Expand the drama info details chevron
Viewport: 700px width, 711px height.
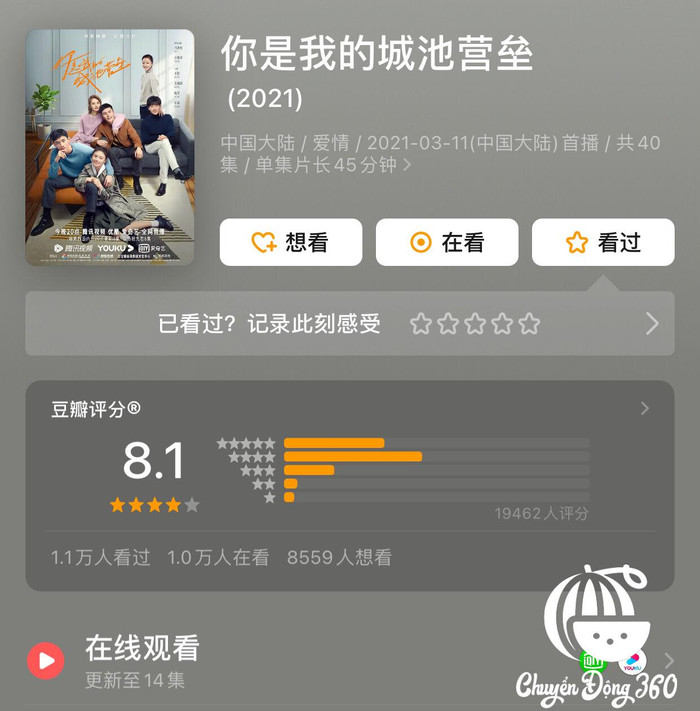(x=407, y=166)
